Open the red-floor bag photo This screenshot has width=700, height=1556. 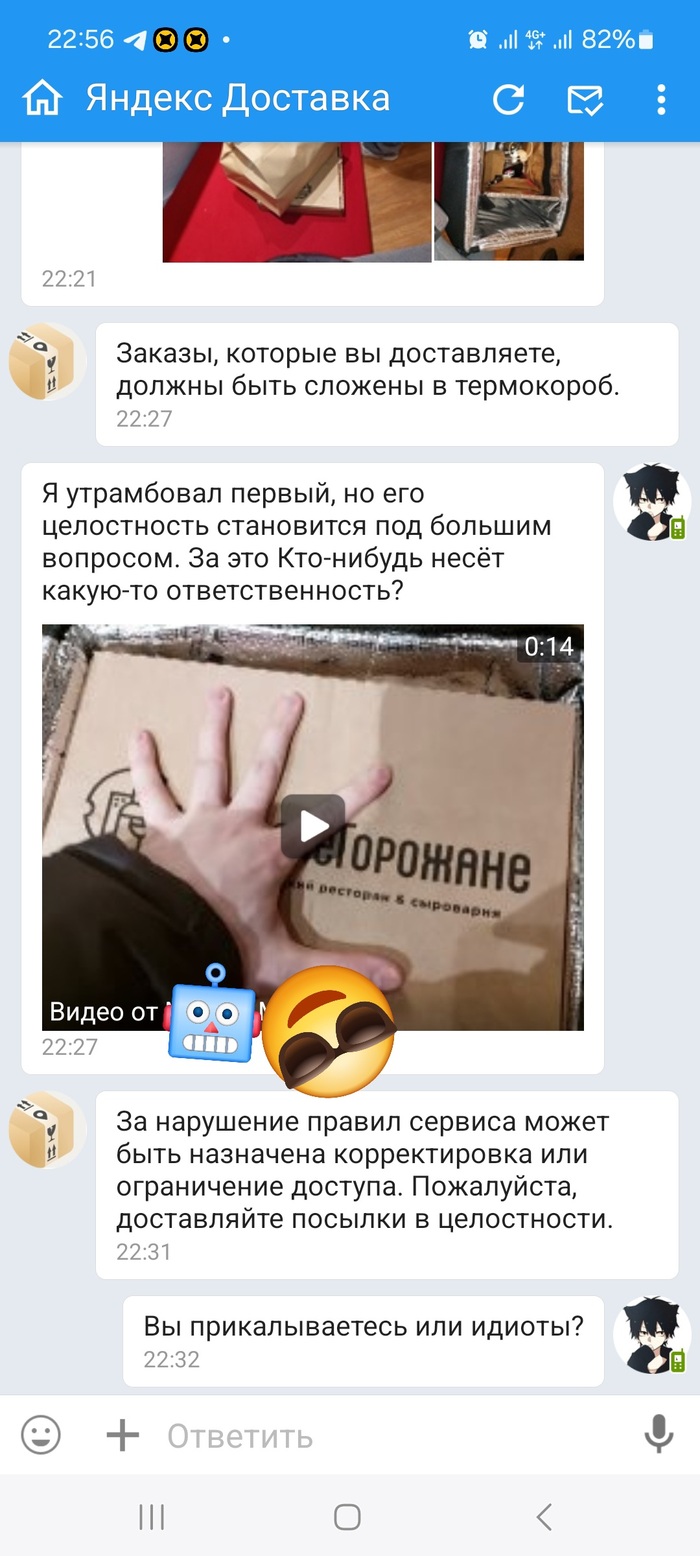point(296,202)
